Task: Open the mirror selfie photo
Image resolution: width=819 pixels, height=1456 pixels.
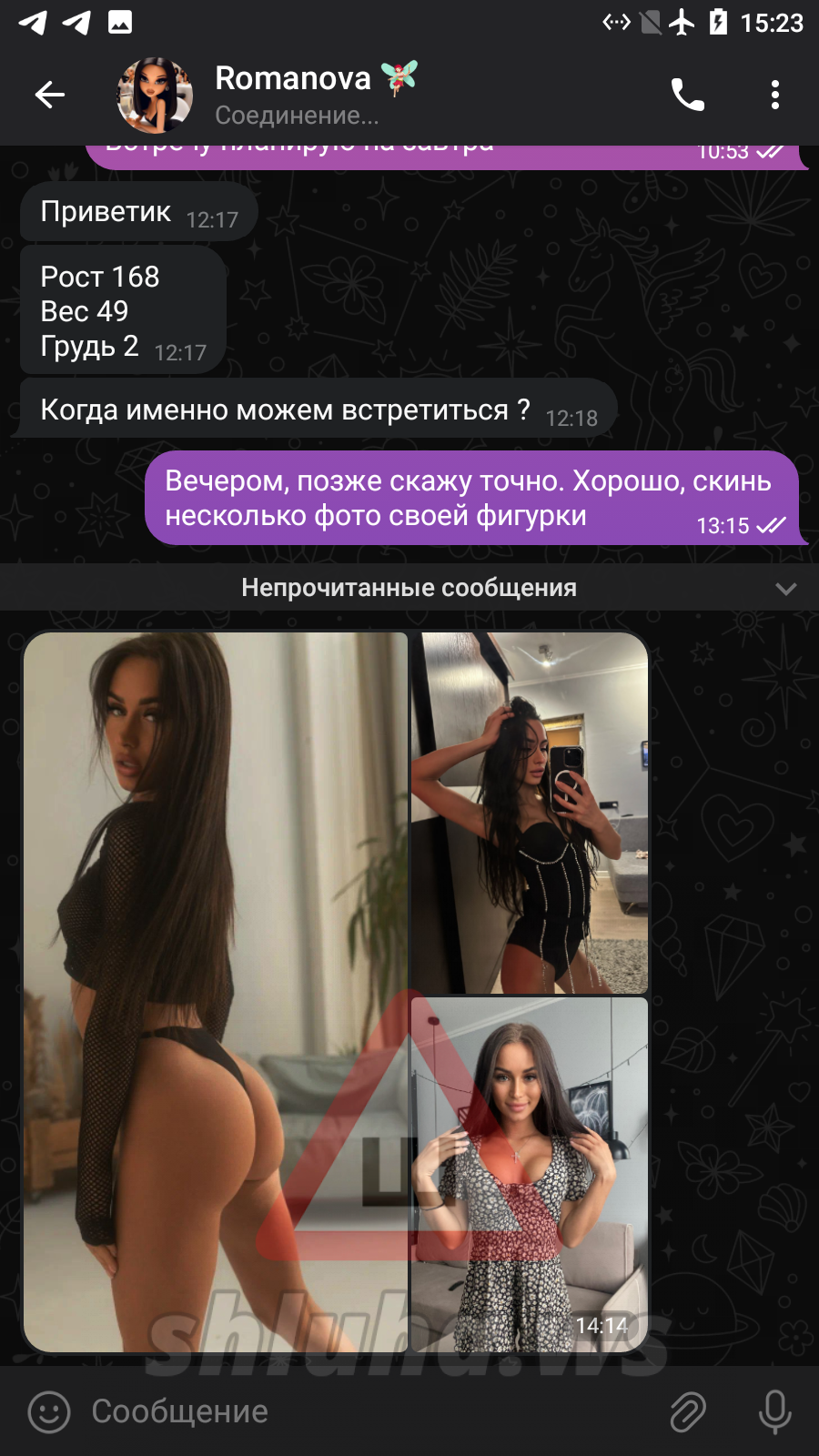Action: click(530, 813)
